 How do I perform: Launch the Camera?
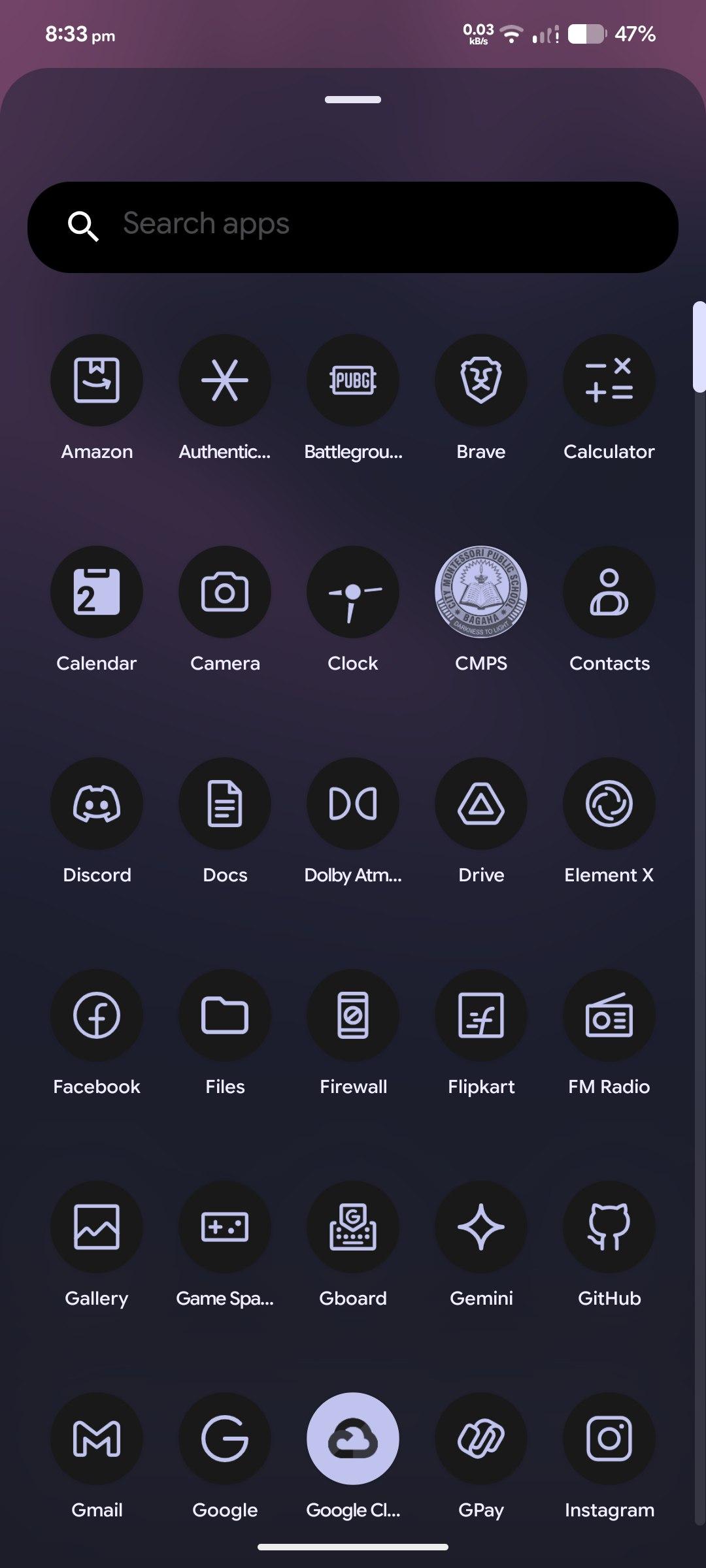click(225, 592)
